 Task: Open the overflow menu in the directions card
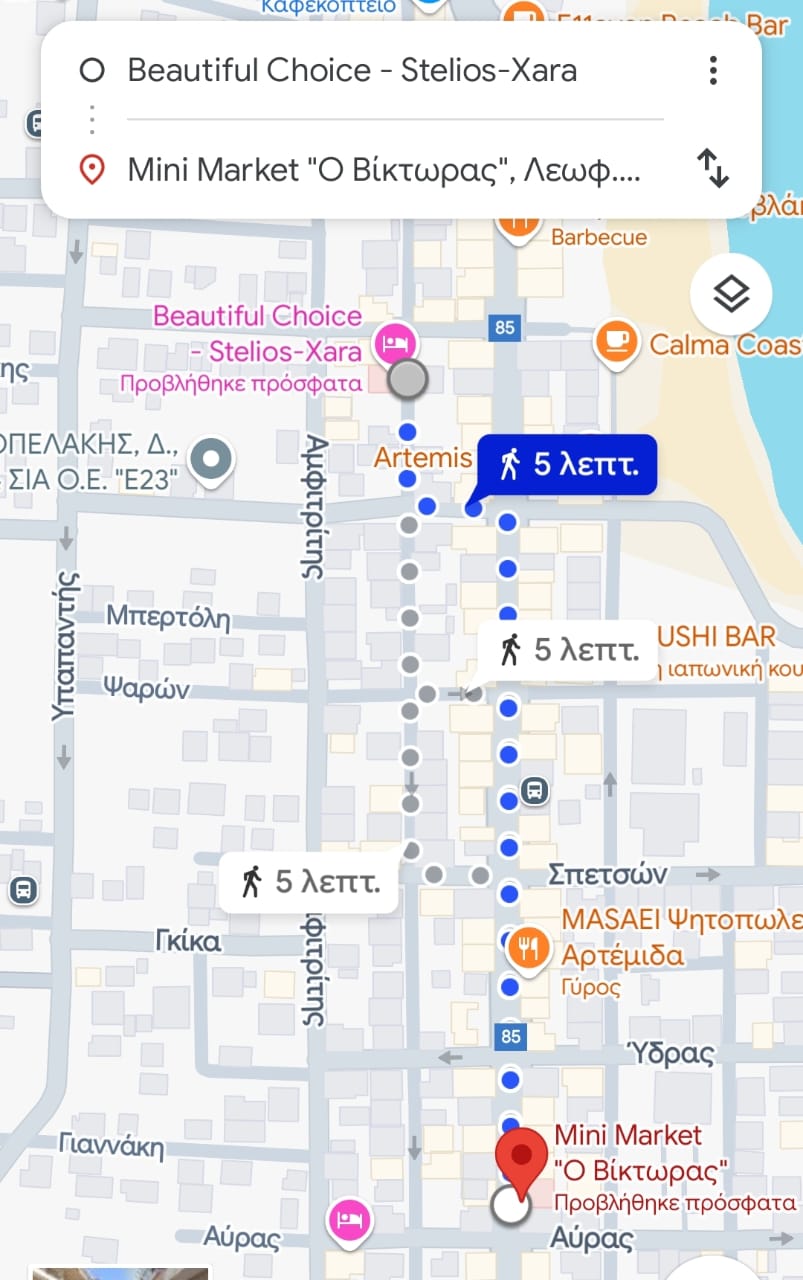point(713,71)
